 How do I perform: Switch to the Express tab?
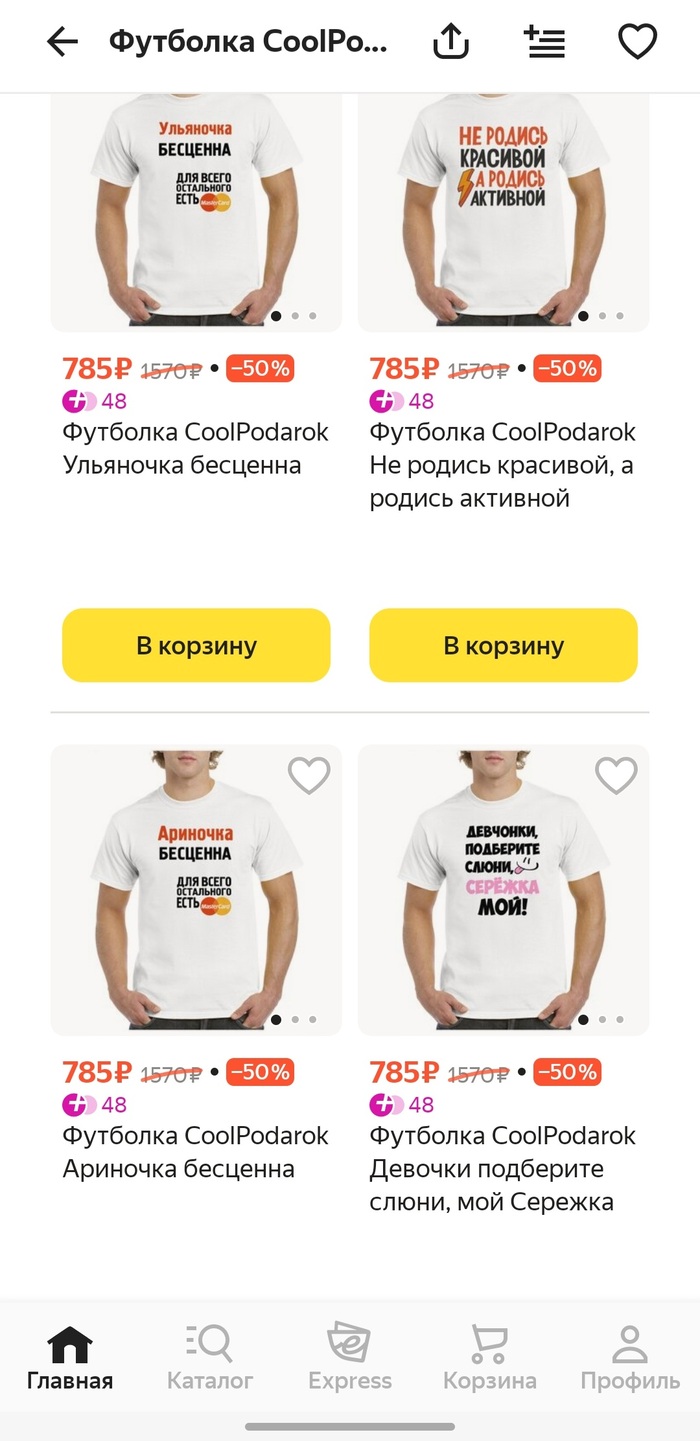tap(350, 1358)
